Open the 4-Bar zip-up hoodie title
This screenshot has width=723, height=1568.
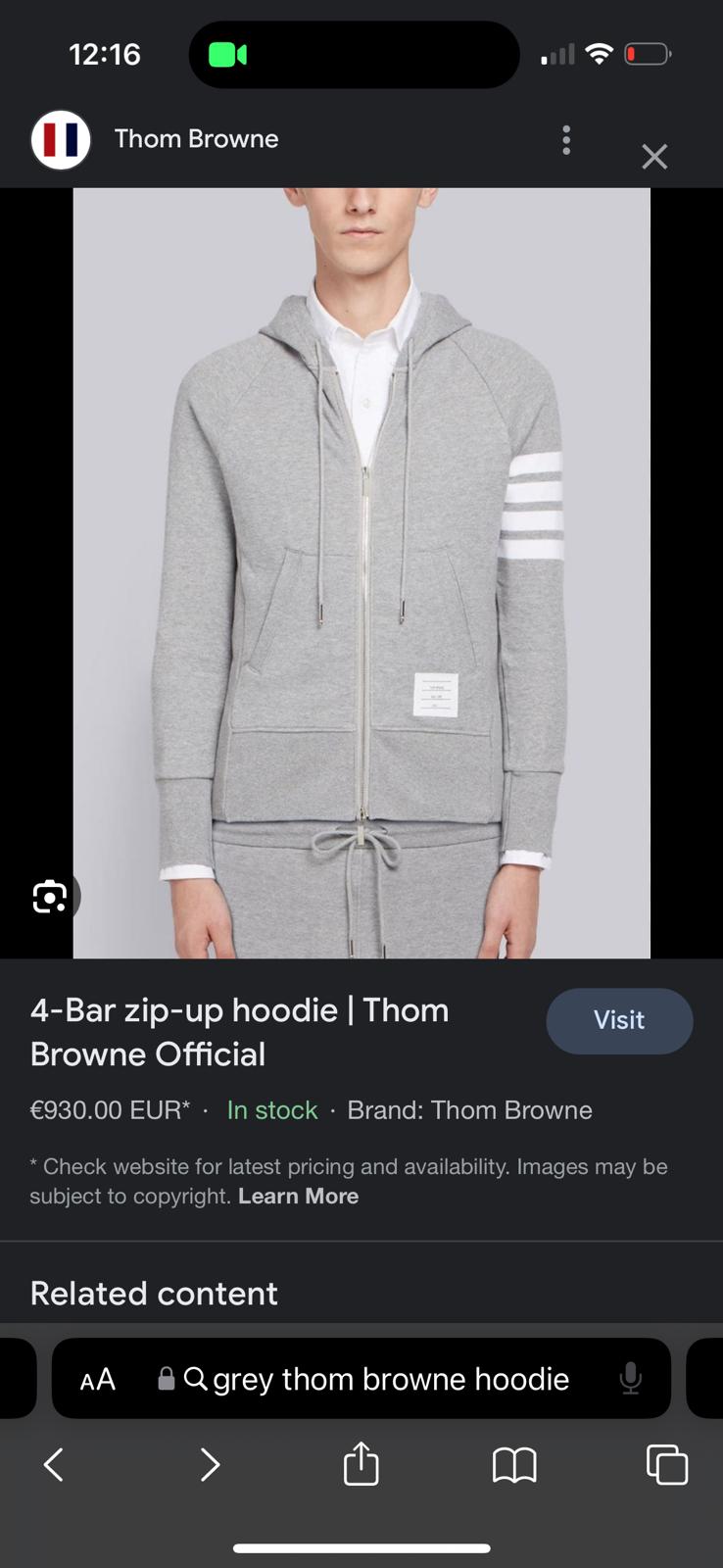coord(239,1032)
